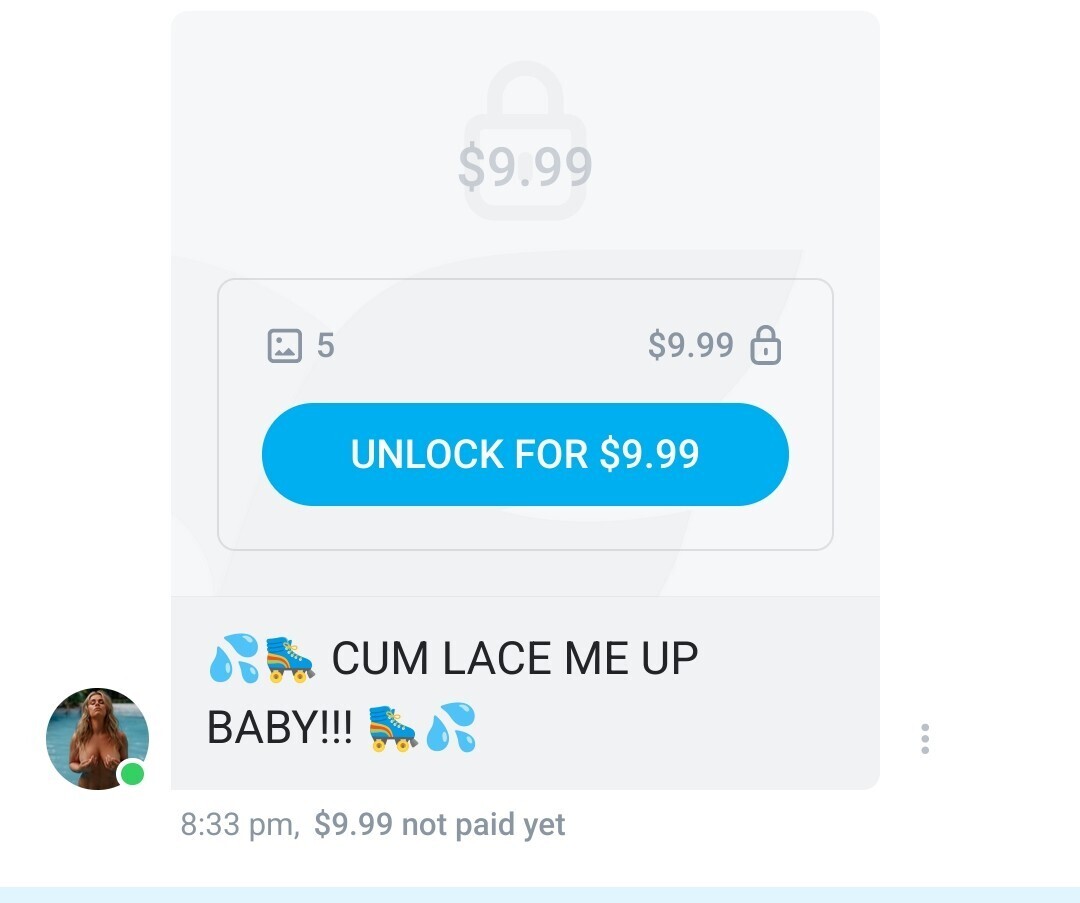Tap the Unlock for $9.99 button

(525, 454)
